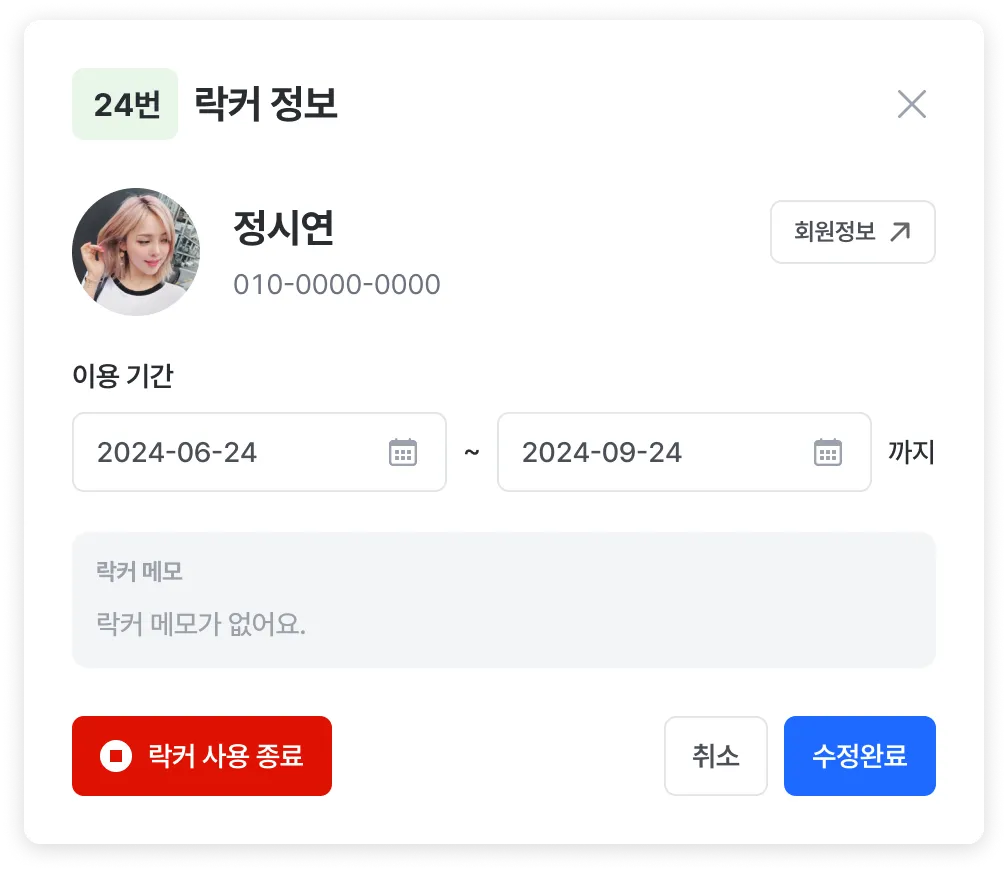Edit the start date 2024-06-24
The height and width of the screenshot is (872, 1008).
[230, 452]
